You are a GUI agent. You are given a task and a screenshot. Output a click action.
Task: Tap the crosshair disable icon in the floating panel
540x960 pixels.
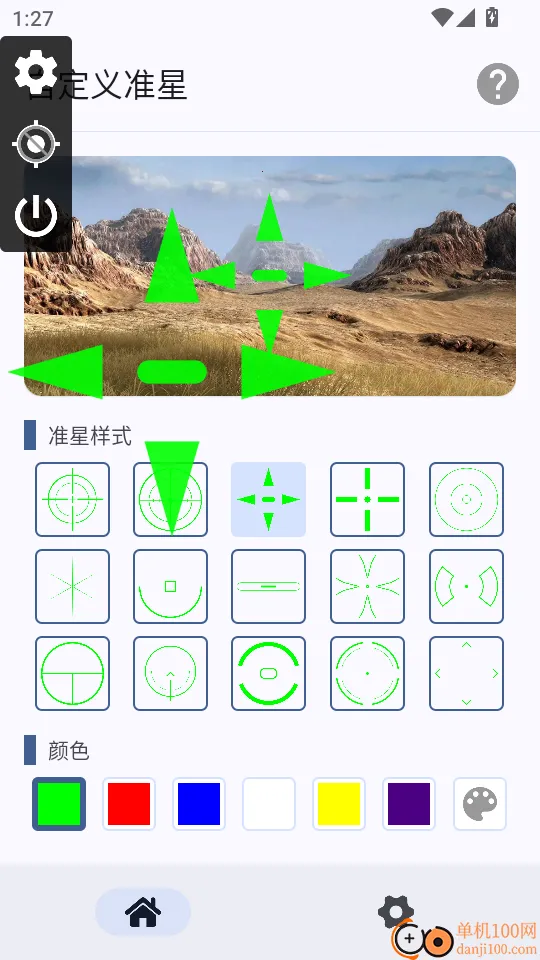coord(36,144)
